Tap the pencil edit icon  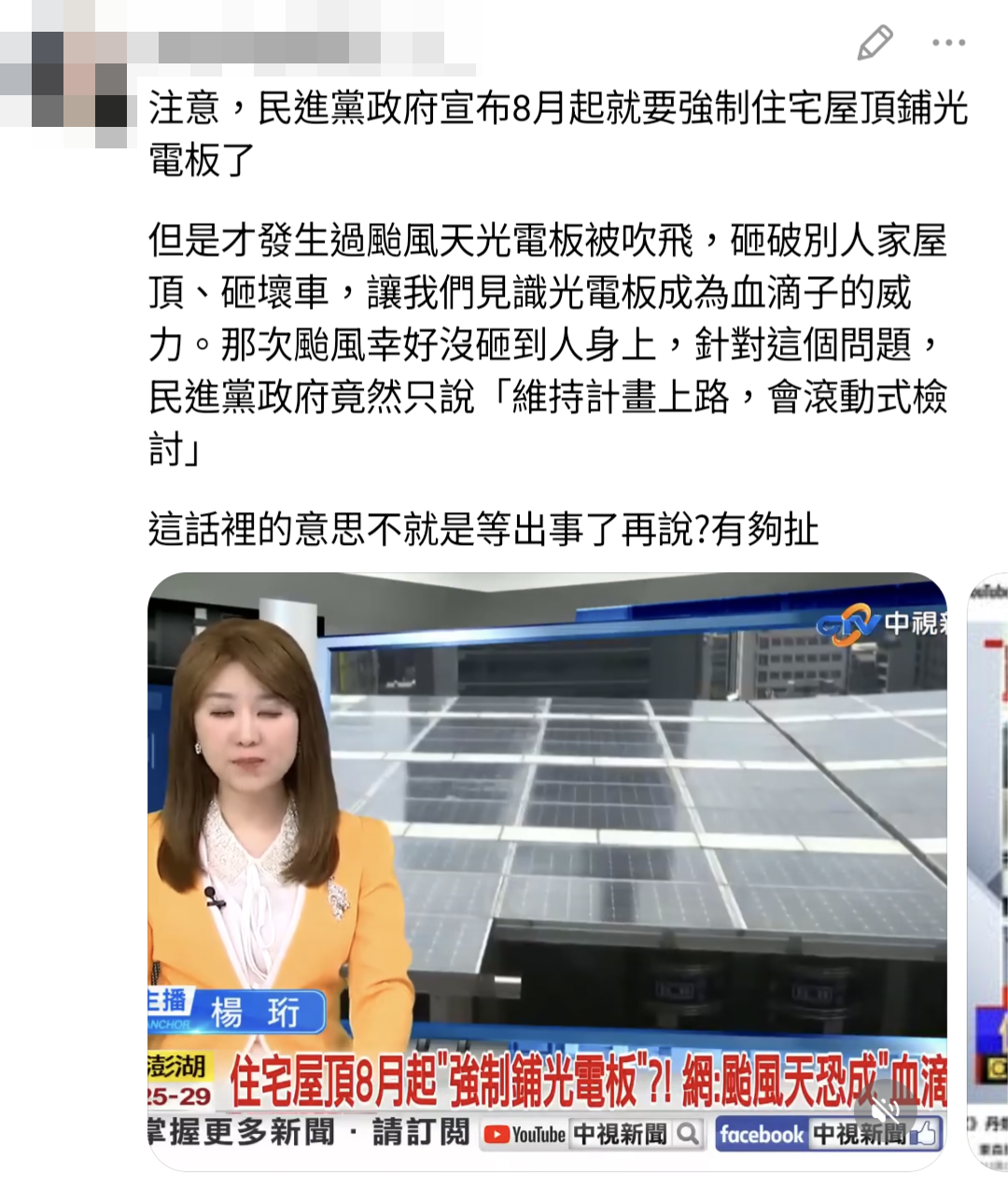point(875,43)
